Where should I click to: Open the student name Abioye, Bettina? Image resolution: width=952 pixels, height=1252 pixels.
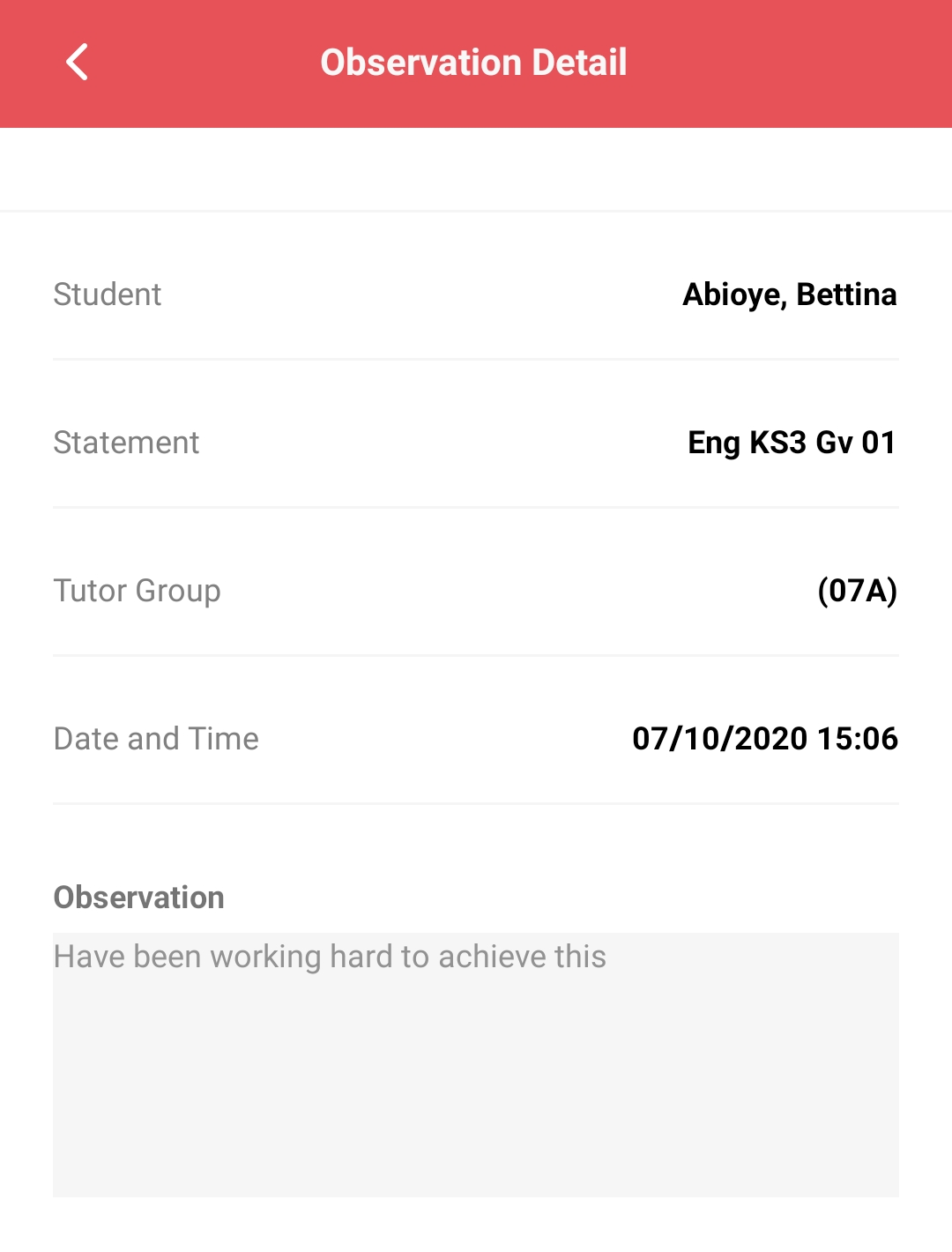coord(789,294)
